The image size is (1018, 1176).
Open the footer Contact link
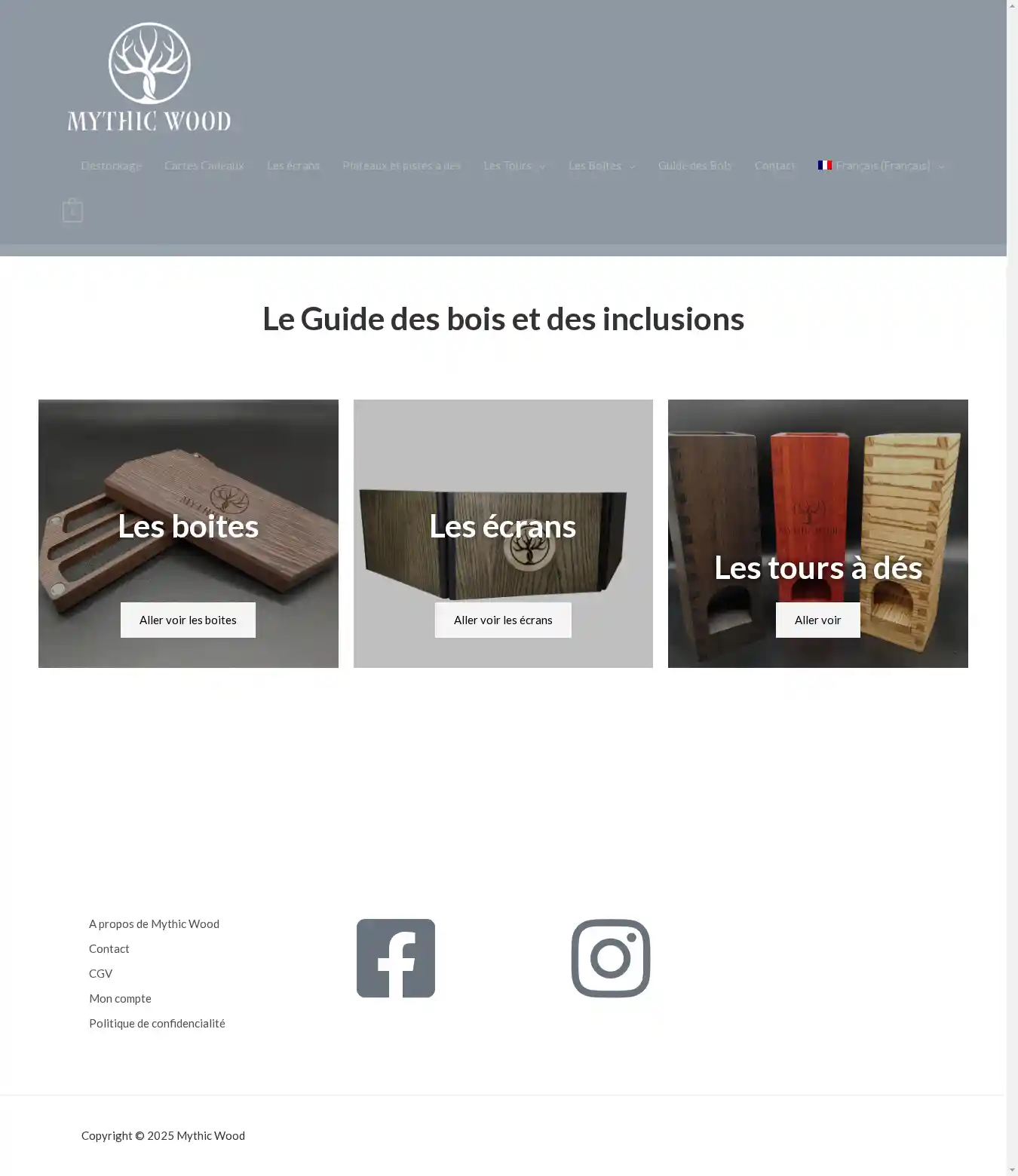[x=109, y=948]
